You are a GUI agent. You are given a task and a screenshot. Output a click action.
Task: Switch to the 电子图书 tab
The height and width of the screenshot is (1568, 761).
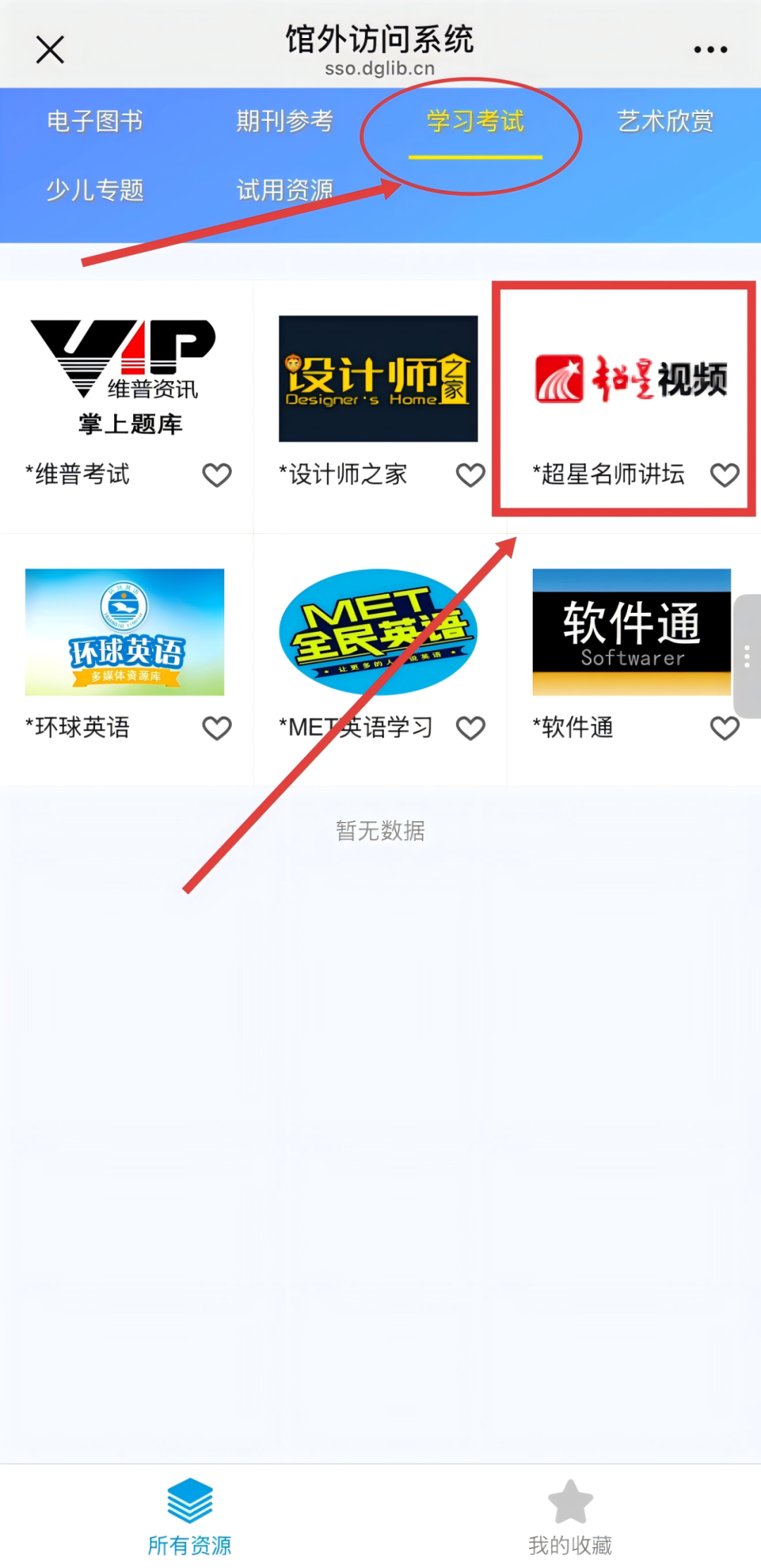tap(95, 121)
